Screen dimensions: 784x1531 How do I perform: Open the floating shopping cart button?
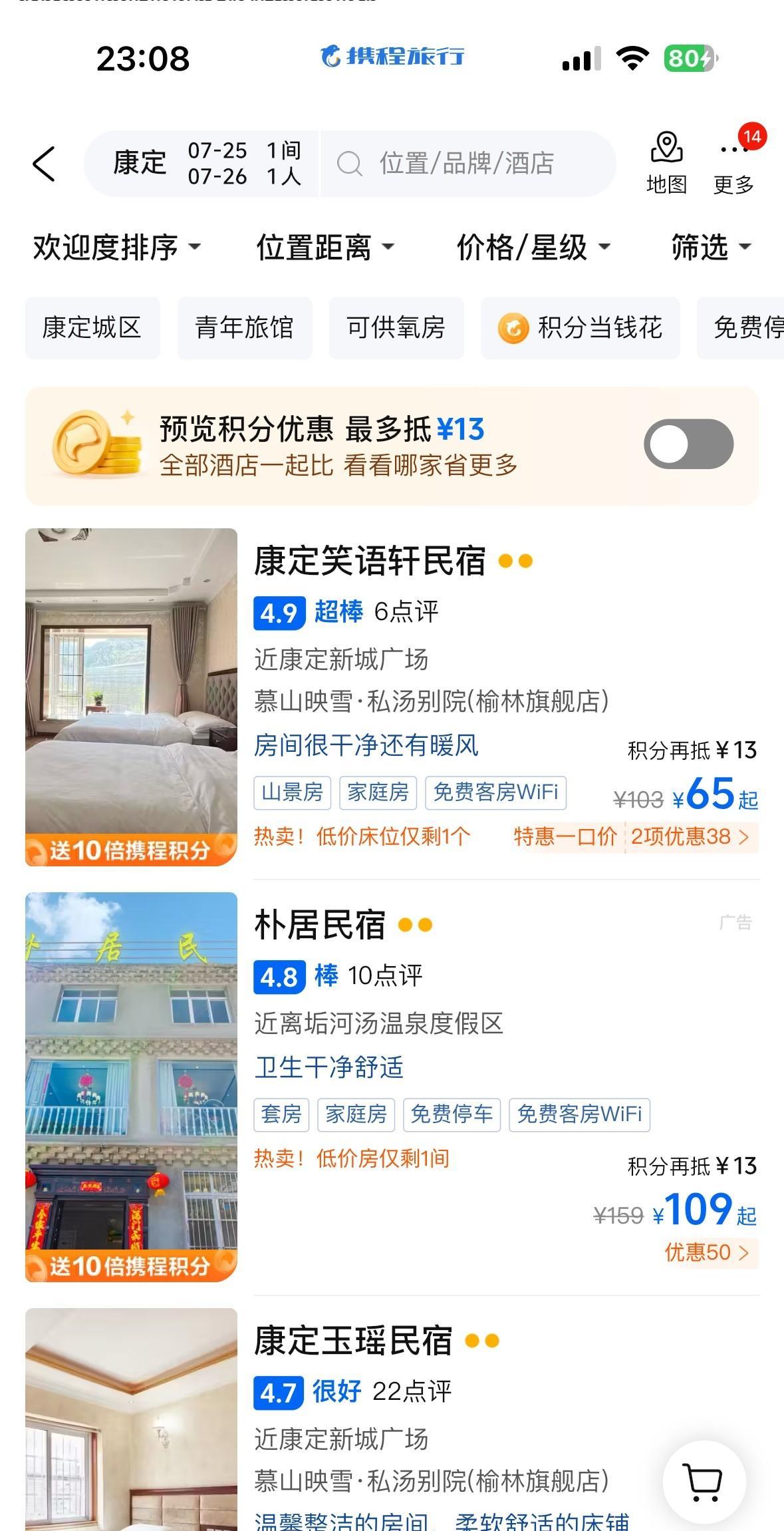click(704, 1482)
